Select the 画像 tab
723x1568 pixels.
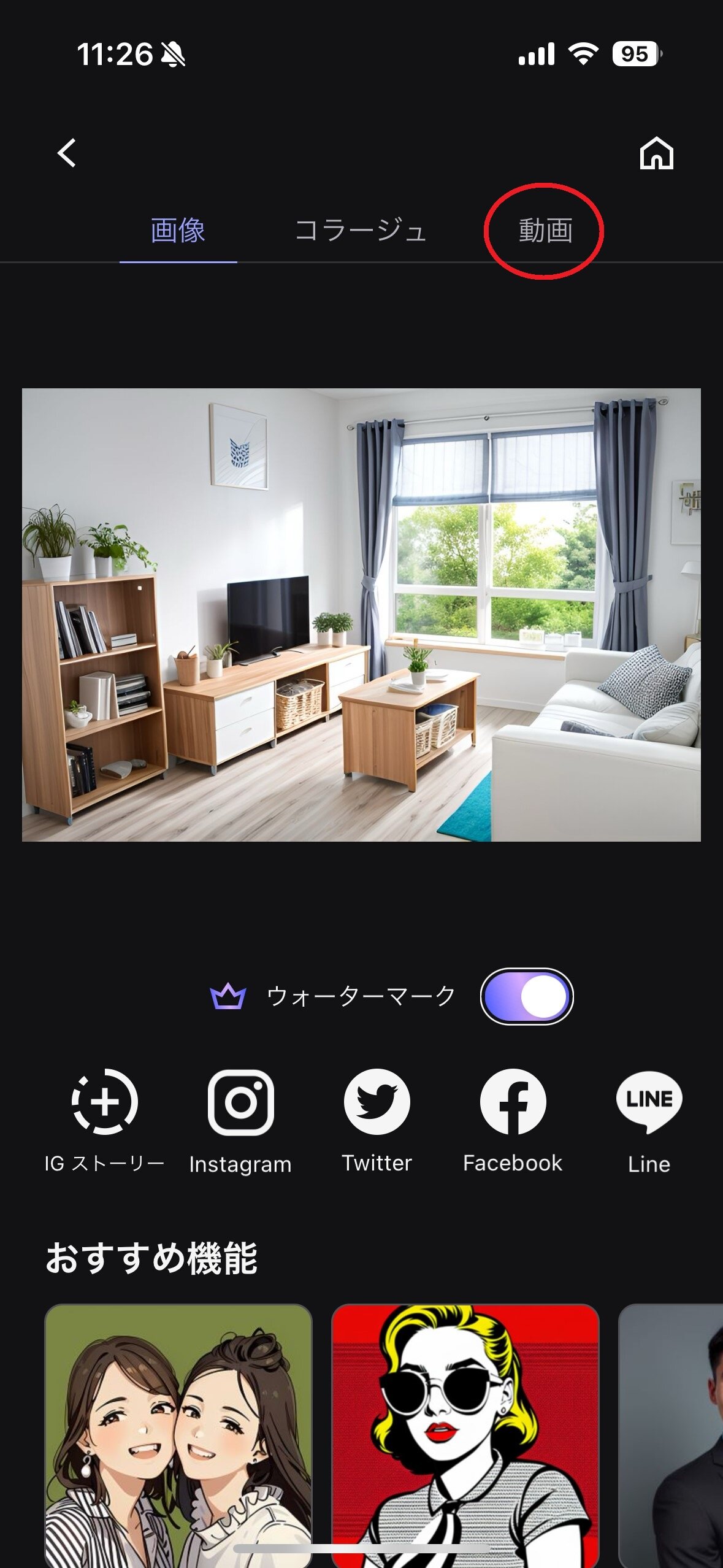pos(178,231)
